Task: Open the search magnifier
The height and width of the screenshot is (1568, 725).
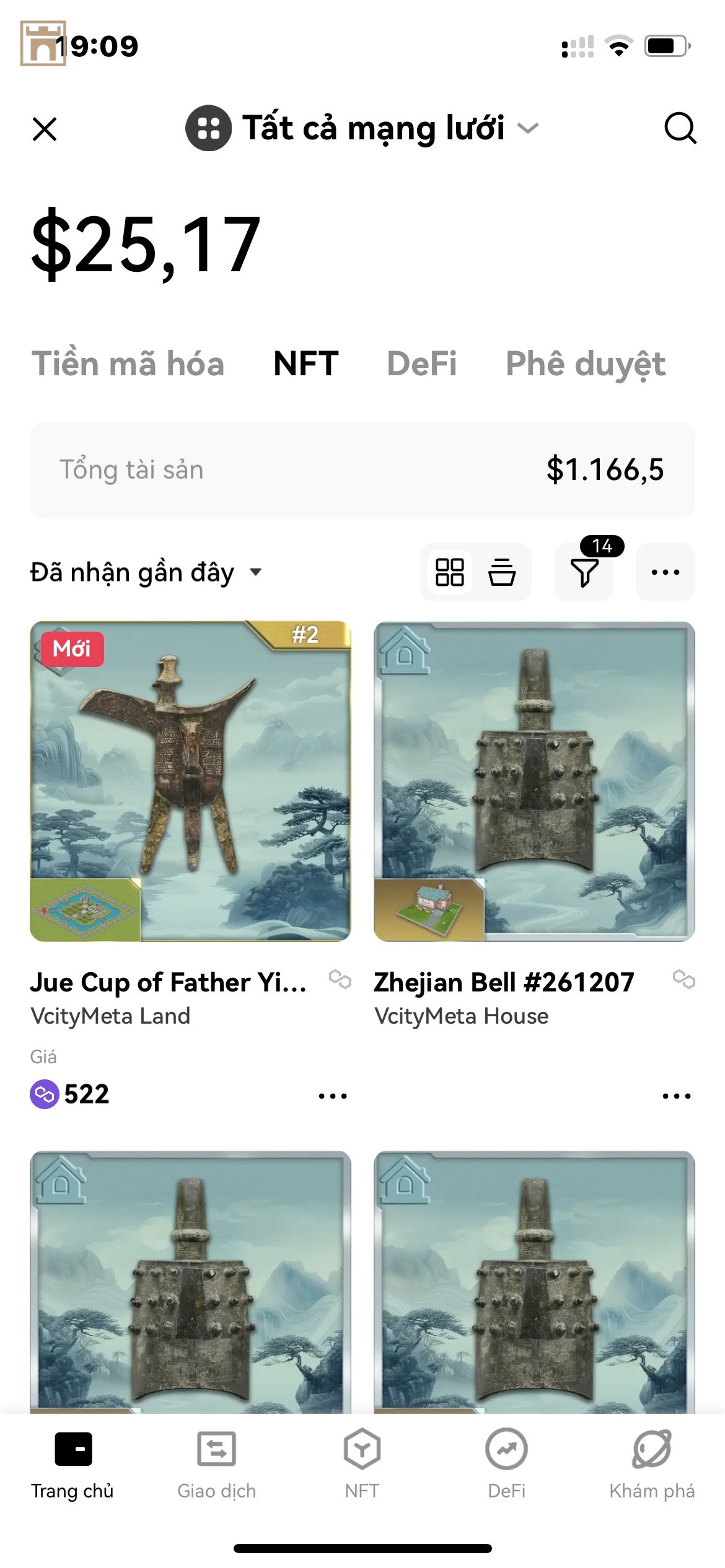Action: pos(680,128)
